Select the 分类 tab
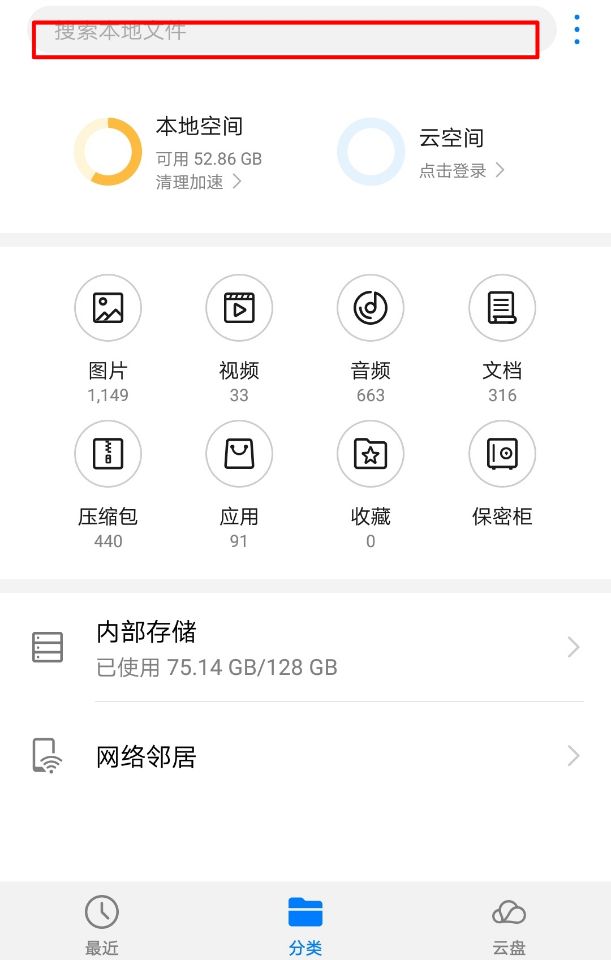The image size is (611, 960). tap(305, 924)
